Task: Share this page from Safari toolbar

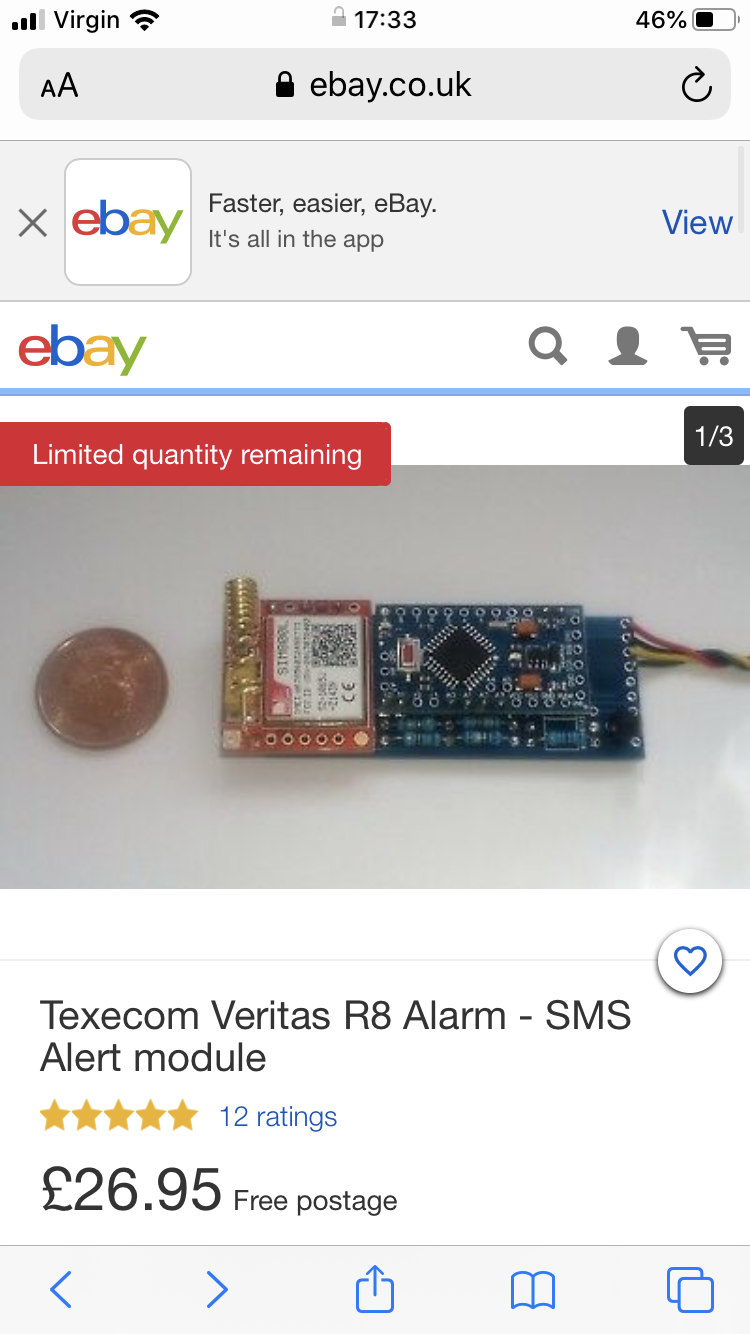Action: click(x=375, y=1288)
